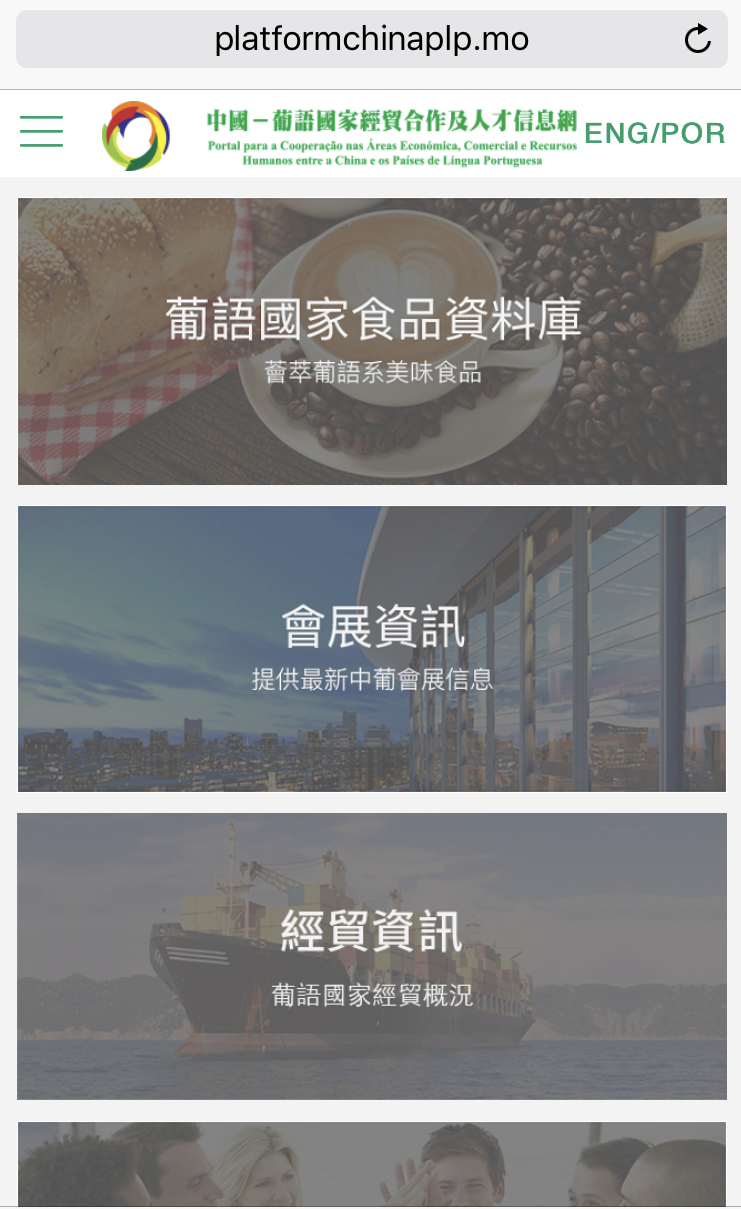
Task: Open 經貿資訊 trade info tile
Action: pyautogui.click(x=372, y=956)
